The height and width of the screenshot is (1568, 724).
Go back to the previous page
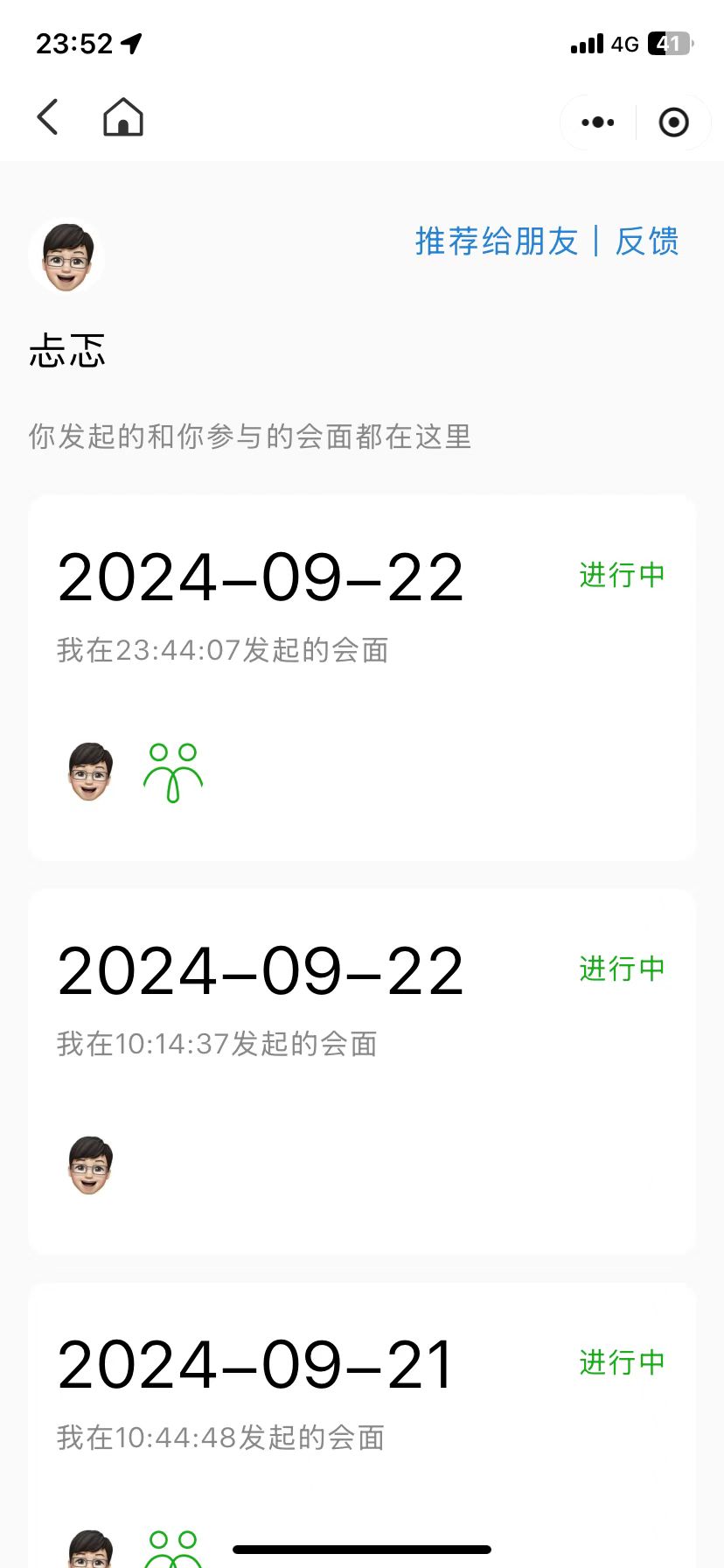(48, 117)
